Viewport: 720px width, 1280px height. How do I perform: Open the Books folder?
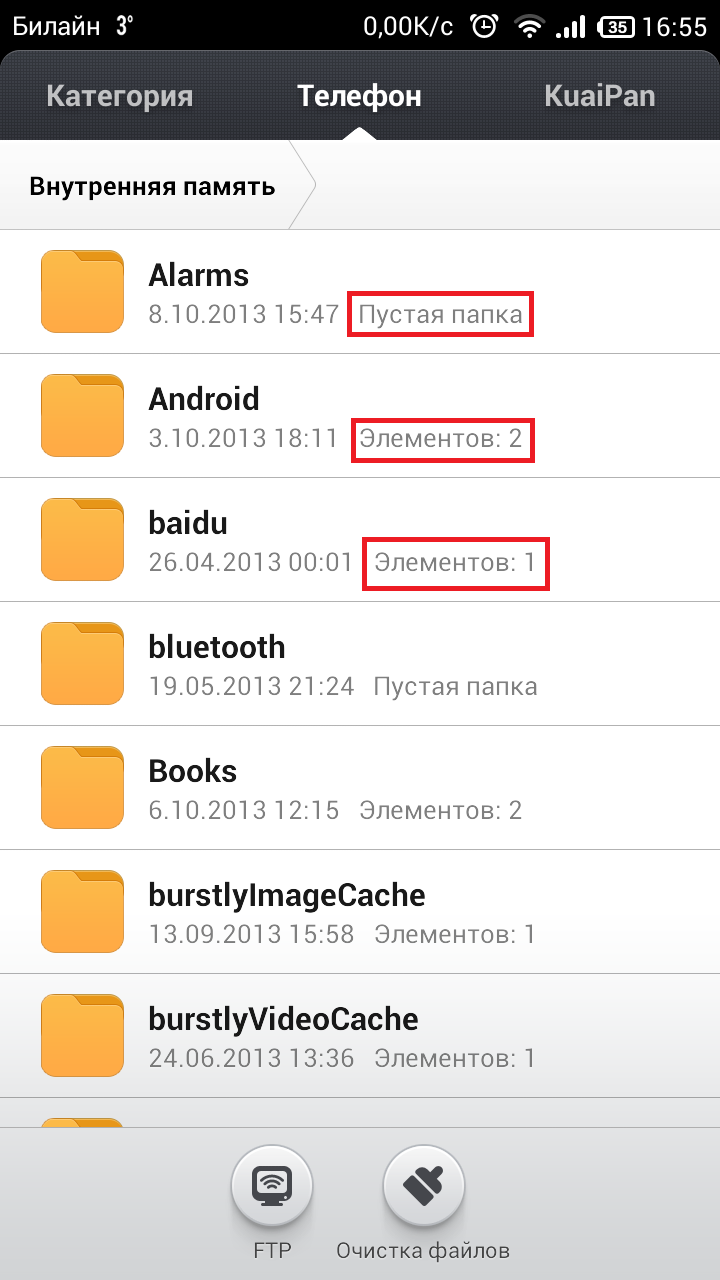point(360,788)
